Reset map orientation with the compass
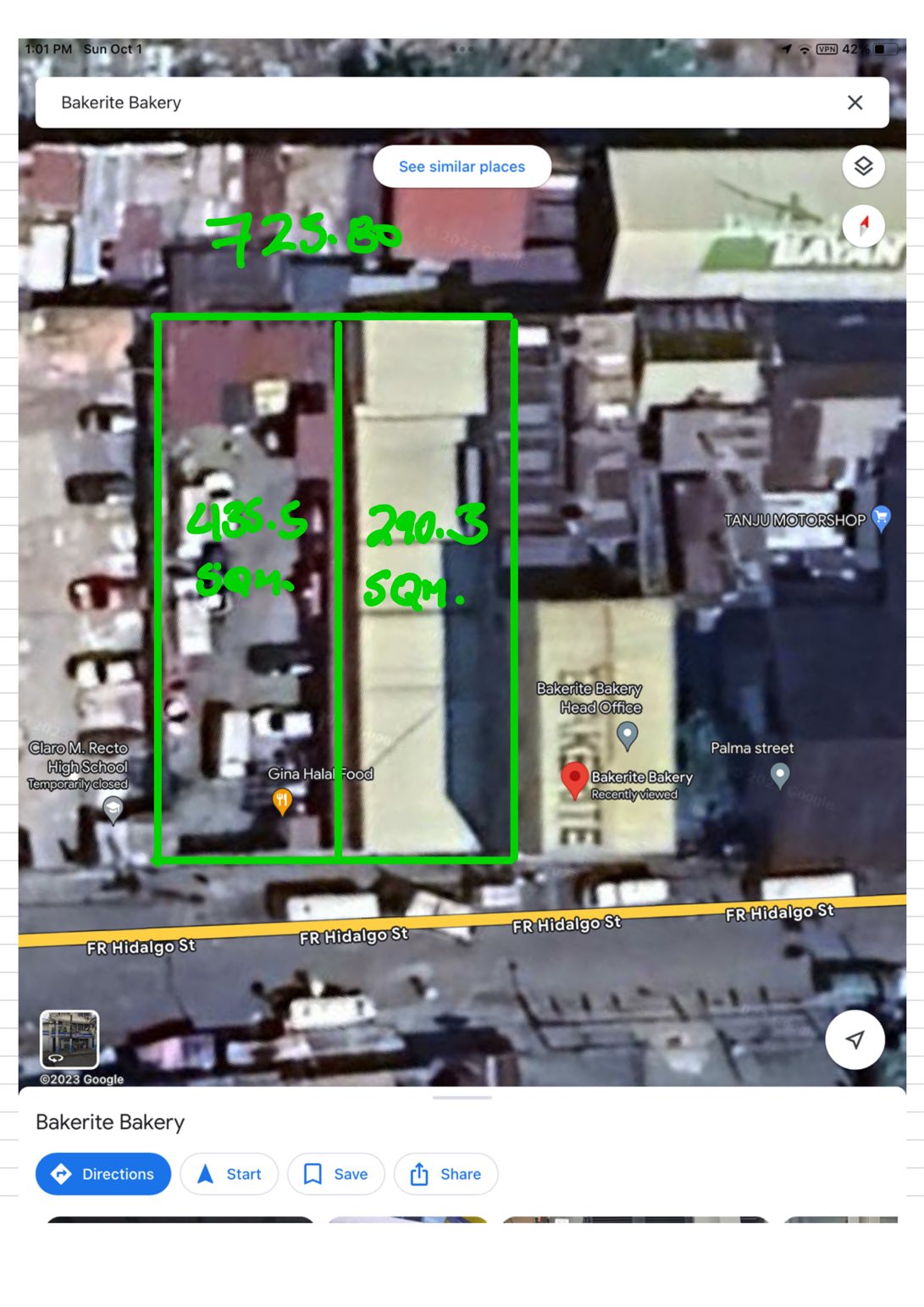This screenshot has width=924, height=1307. 863,226
